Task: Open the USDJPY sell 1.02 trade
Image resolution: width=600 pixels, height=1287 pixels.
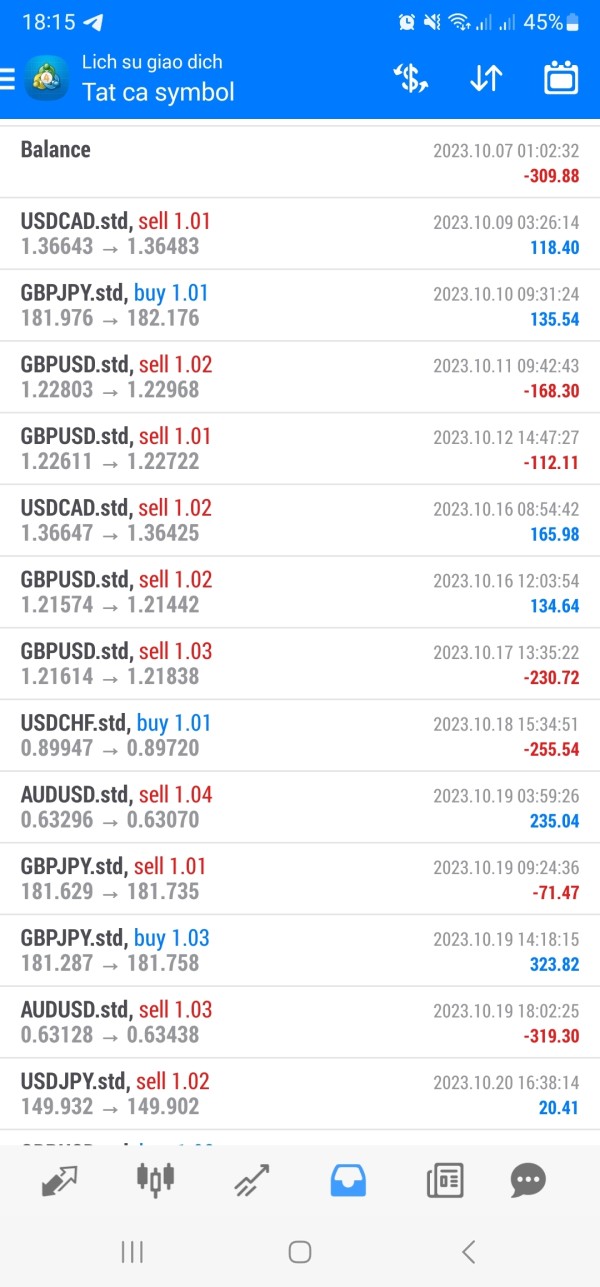Action: 300,1094
